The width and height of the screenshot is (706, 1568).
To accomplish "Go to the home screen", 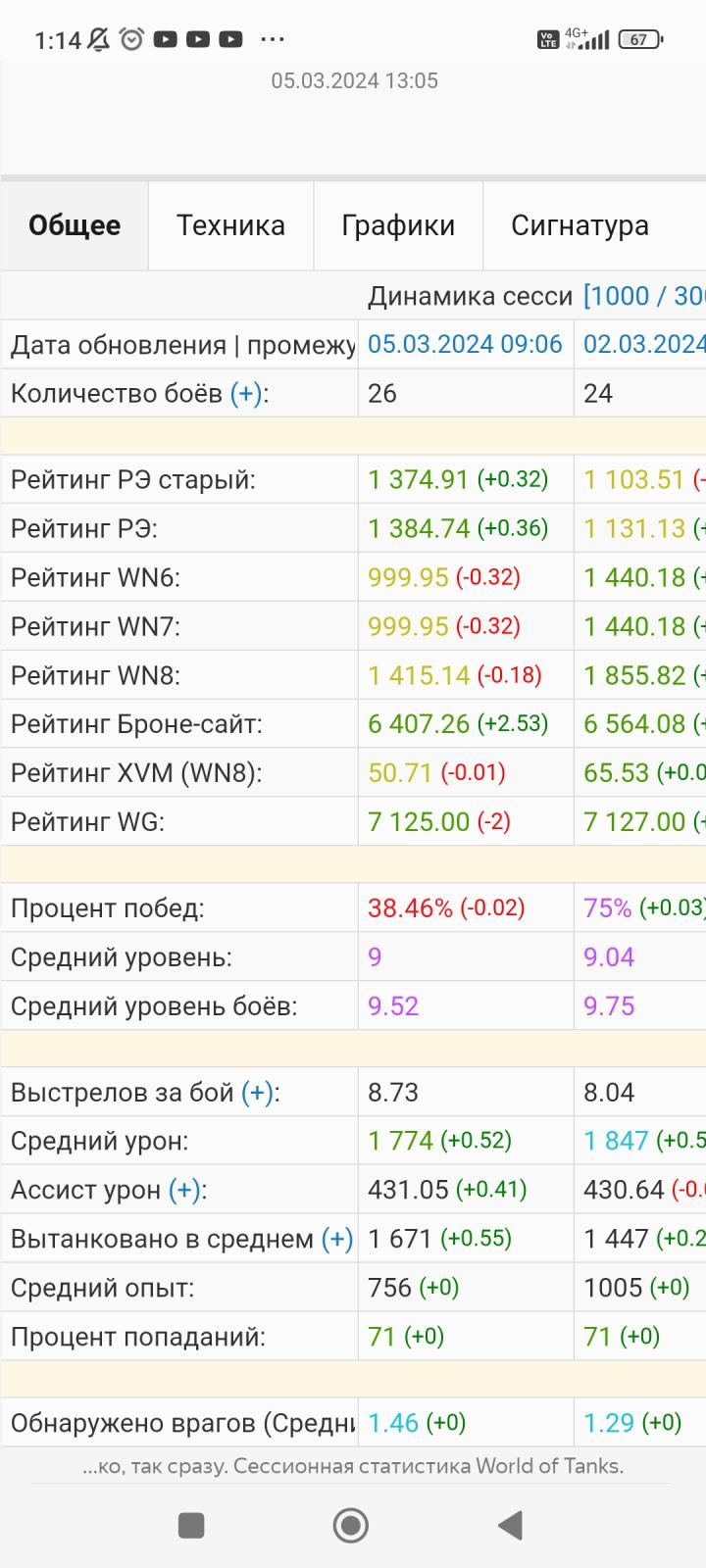I will tap(351, 1525).
